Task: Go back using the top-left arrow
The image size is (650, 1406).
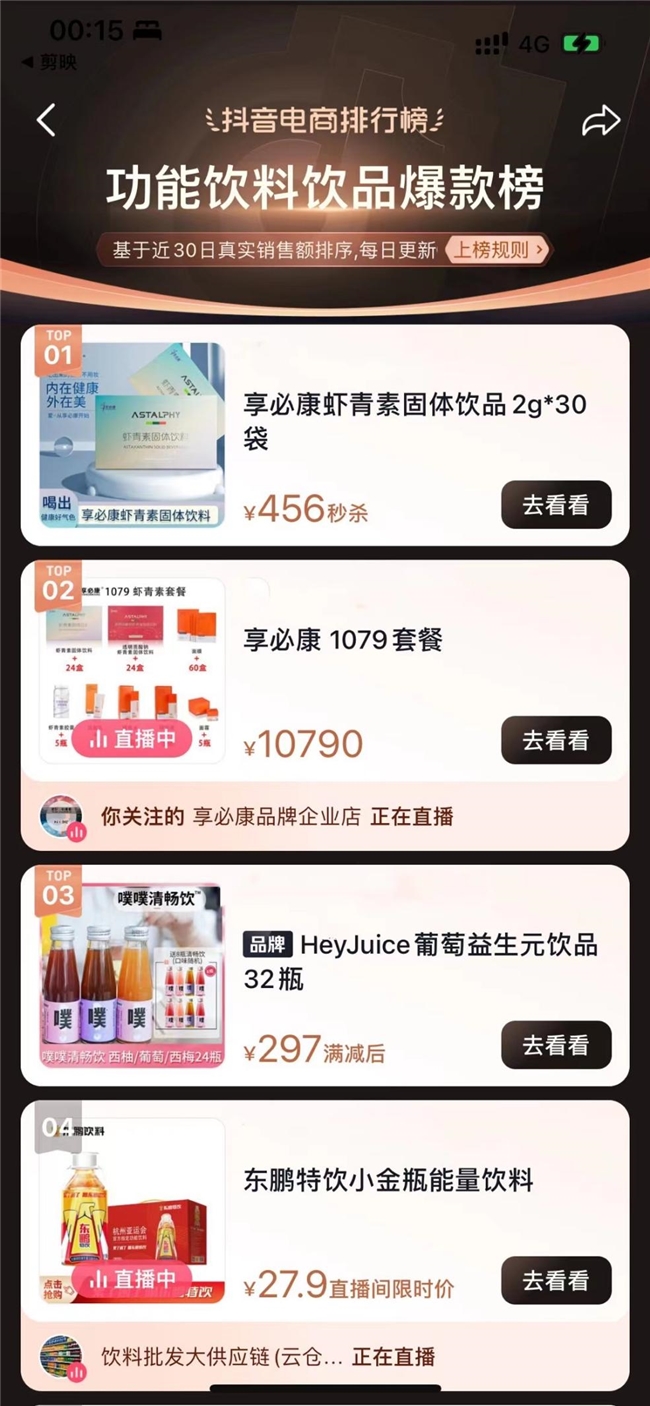Action: [46, 121]
